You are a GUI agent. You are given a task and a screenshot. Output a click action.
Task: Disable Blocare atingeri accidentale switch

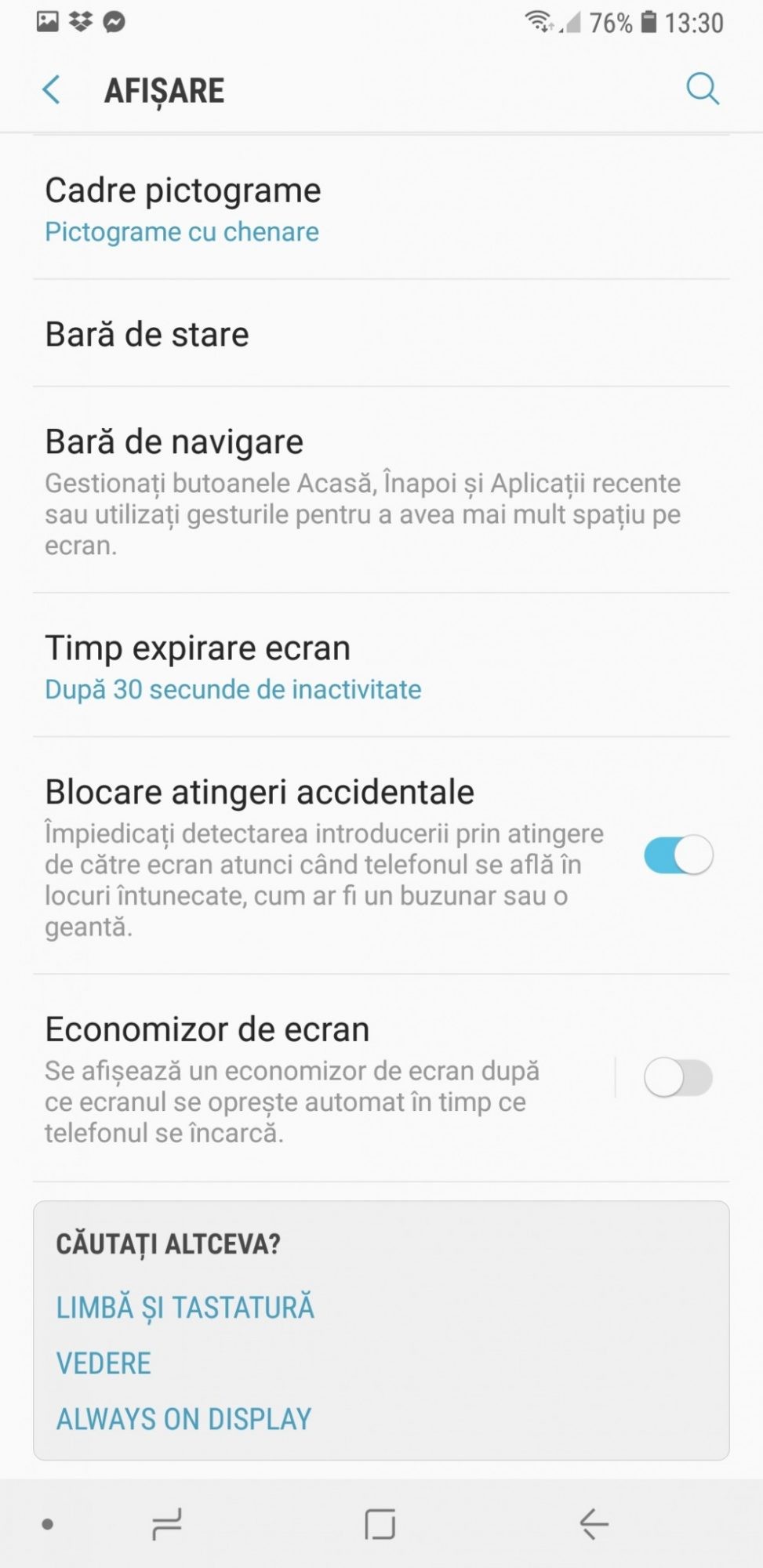coord(678,855)
